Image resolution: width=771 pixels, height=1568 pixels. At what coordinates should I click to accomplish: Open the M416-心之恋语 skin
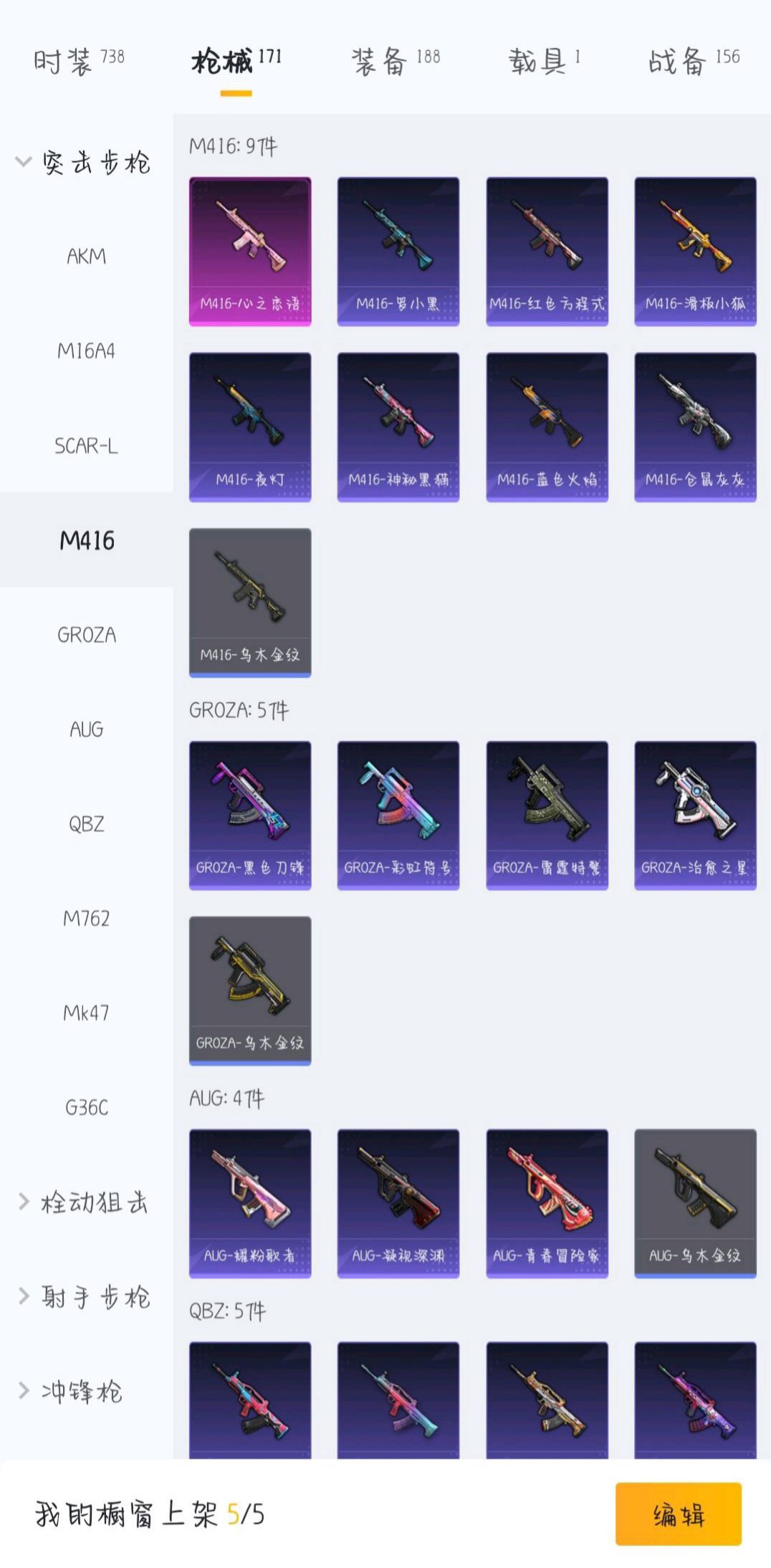[250, 251]
